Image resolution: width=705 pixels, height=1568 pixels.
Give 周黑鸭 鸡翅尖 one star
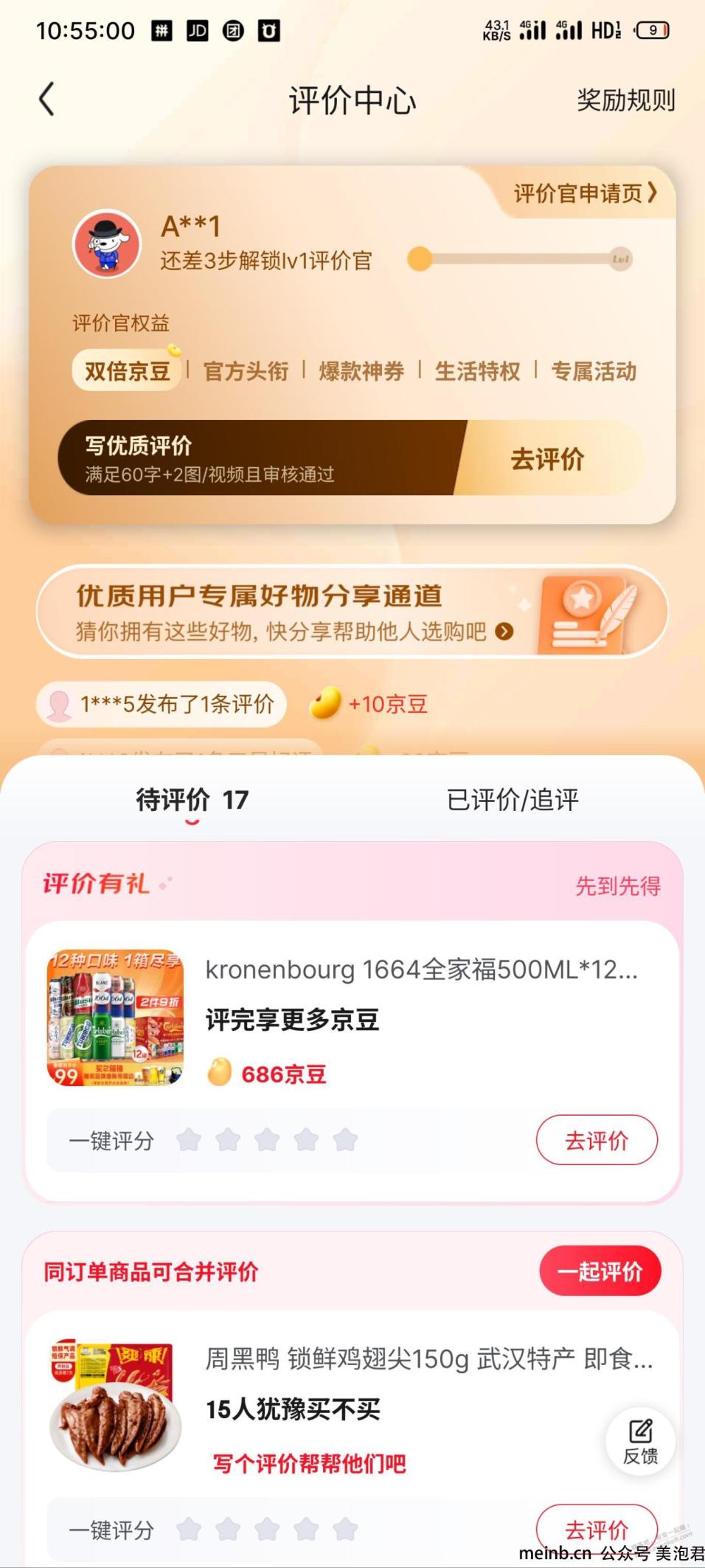coord(189,1530)
